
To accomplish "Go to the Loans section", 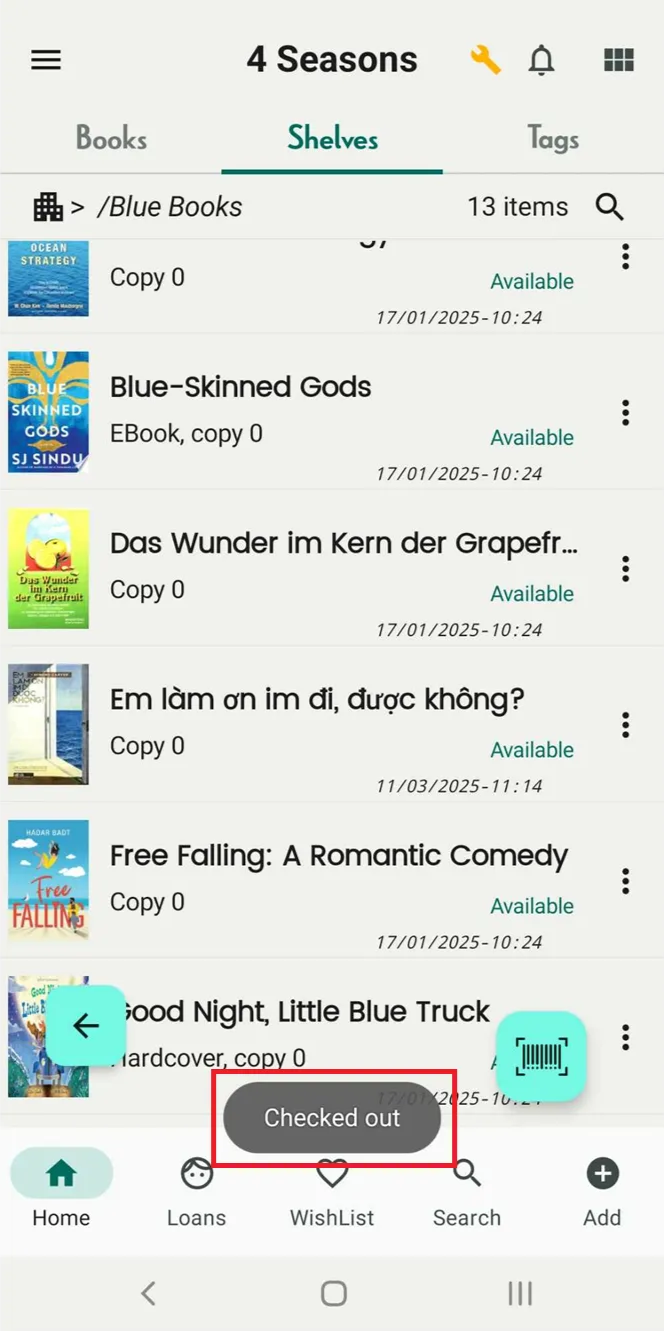I will click(x=196, y=1192).
